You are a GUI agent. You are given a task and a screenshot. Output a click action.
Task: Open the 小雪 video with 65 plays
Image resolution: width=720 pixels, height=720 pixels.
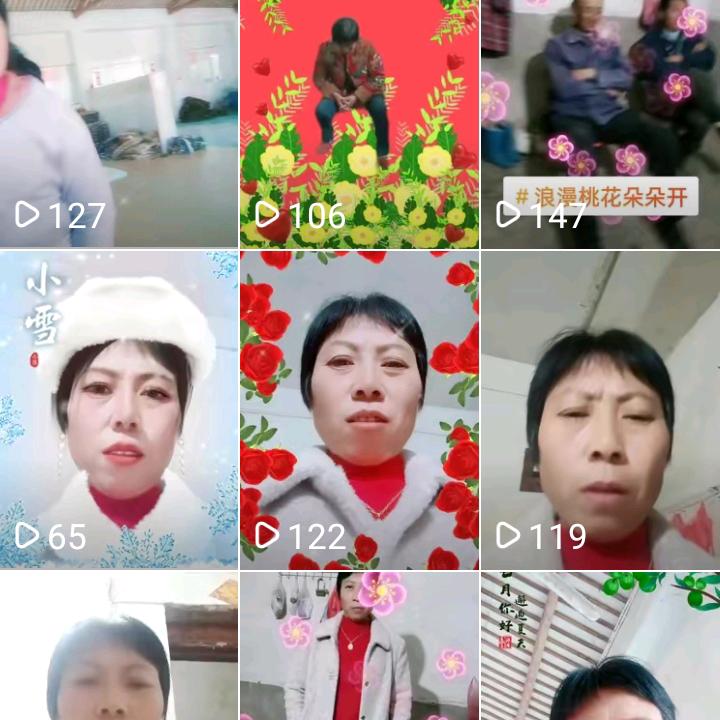tap(119, 410)
